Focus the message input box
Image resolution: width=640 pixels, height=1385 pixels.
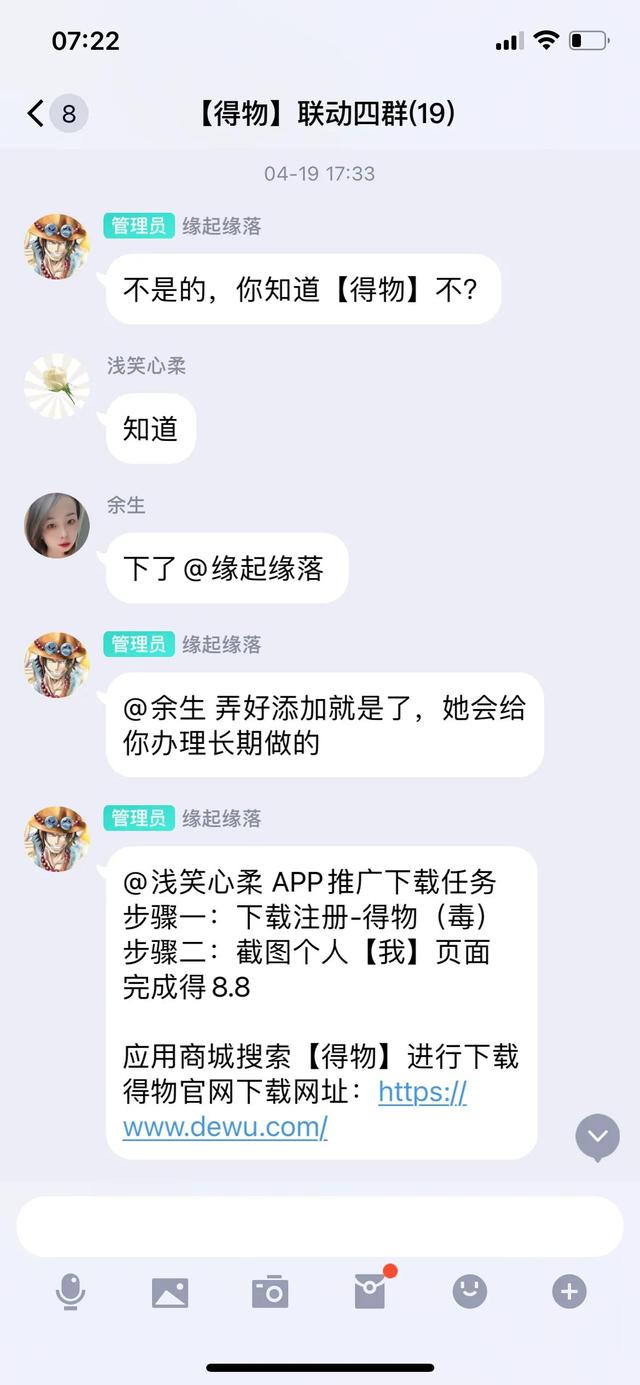pos(320,1226)
